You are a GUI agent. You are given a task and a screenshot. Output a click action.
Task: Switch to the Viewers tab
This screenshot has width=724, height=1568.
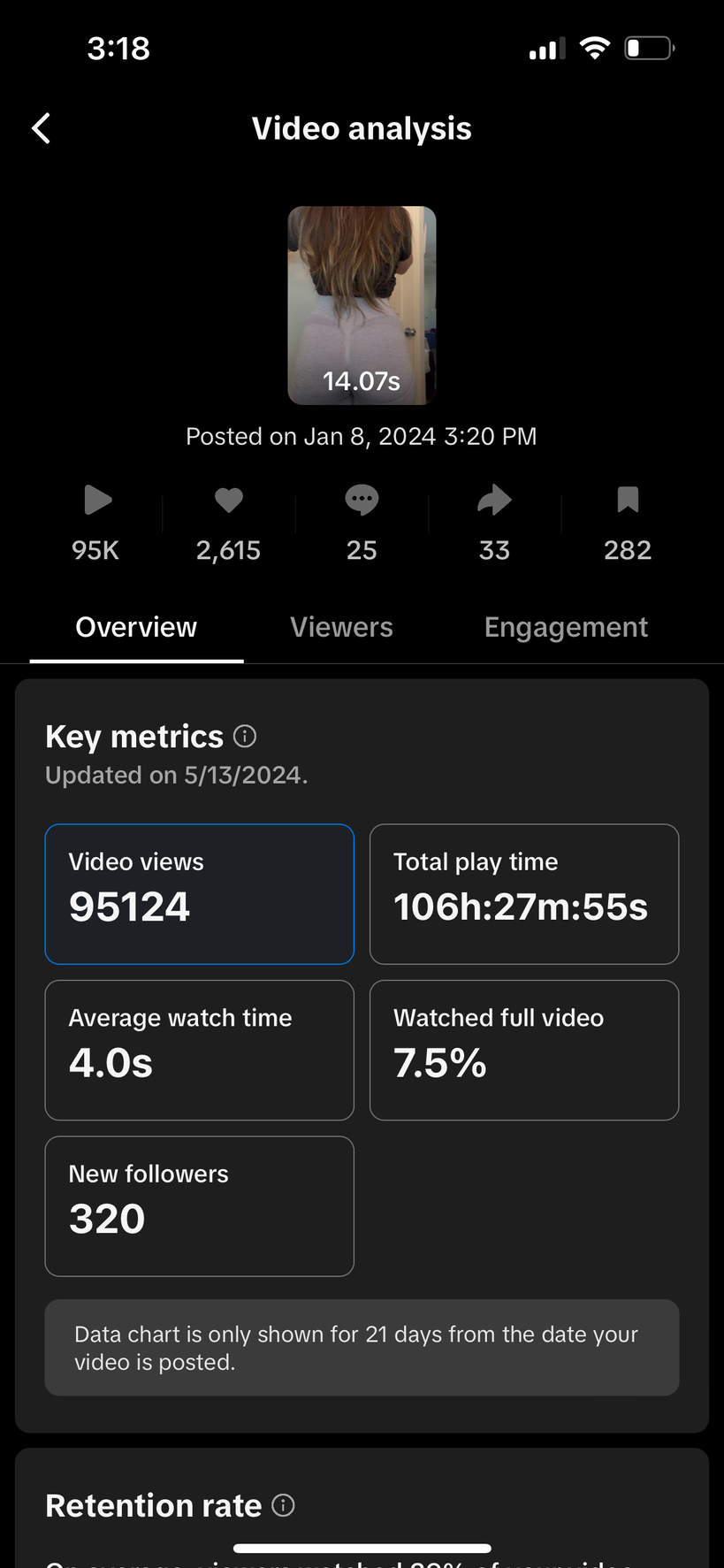[341, 627]
